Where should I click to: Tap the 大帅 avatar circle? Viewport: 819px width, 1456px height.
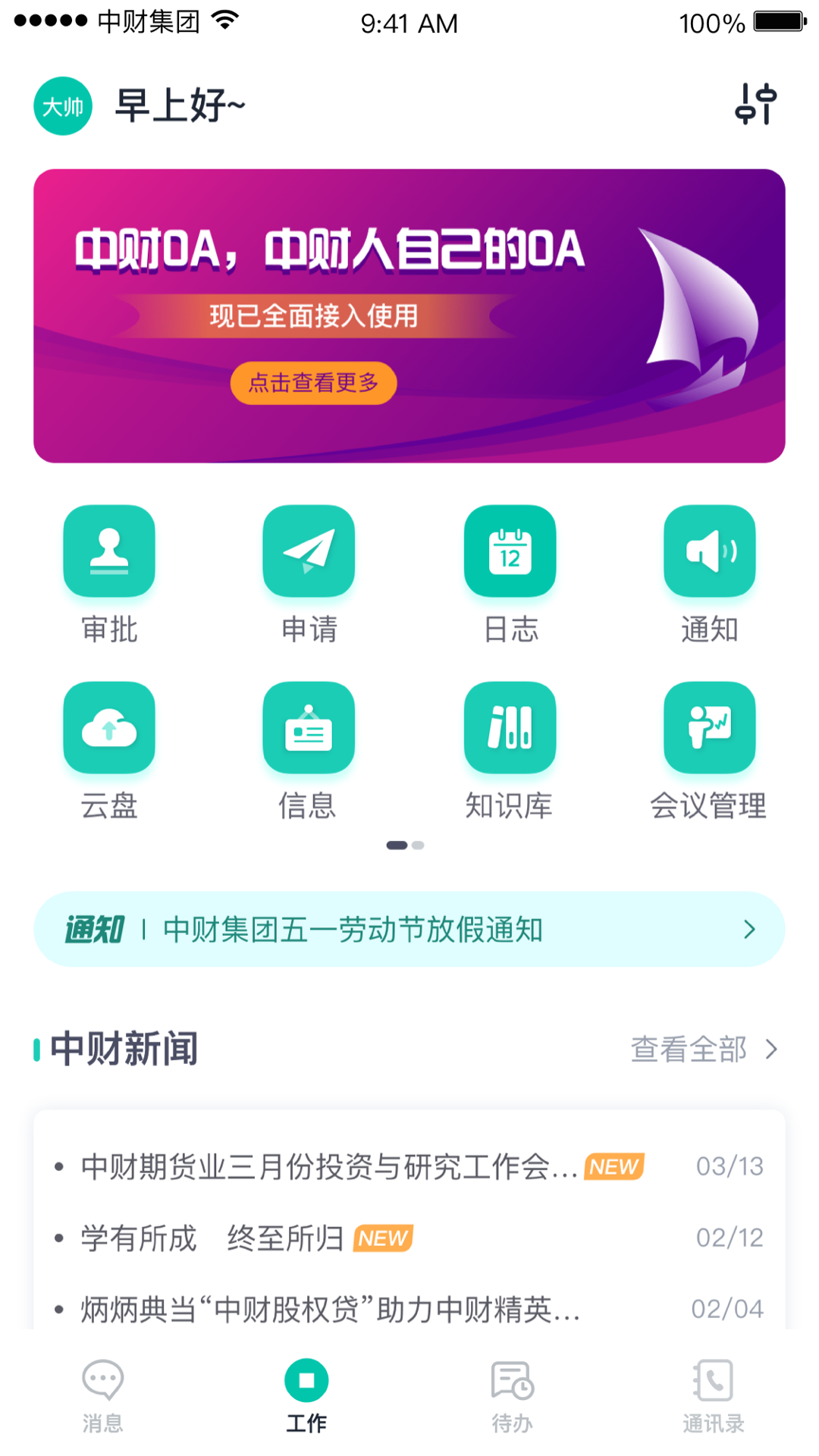tap(62, 106)
